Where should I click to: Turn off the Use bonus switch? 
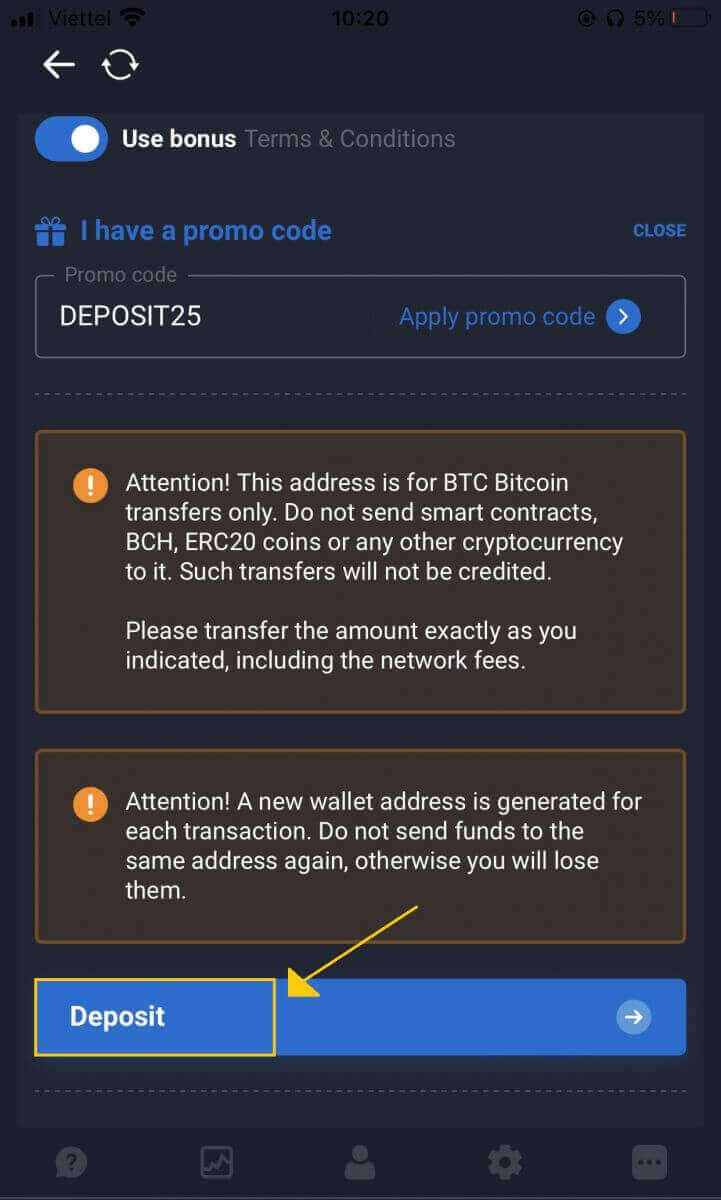click(x=71, y=139)
